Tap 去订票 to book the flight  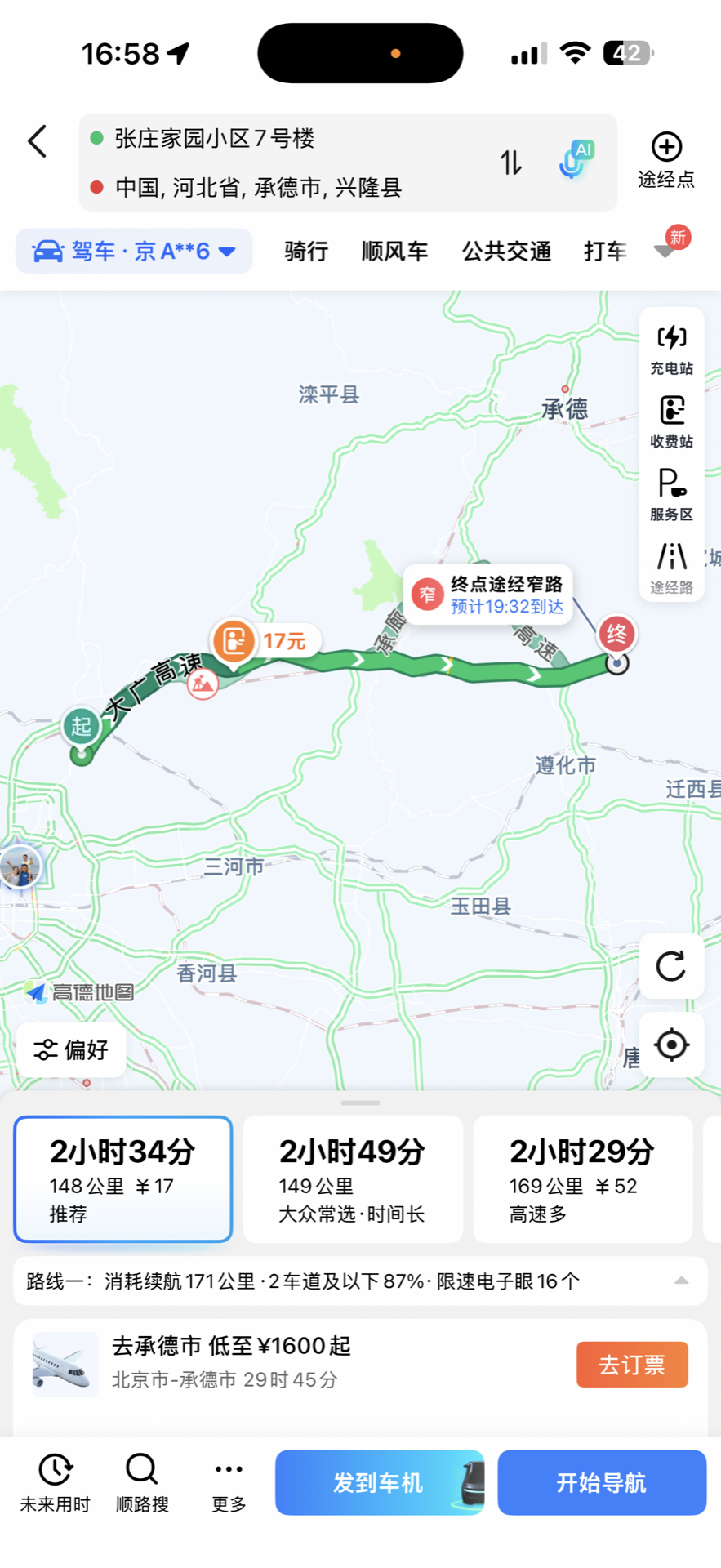(x=631, y=1363)
